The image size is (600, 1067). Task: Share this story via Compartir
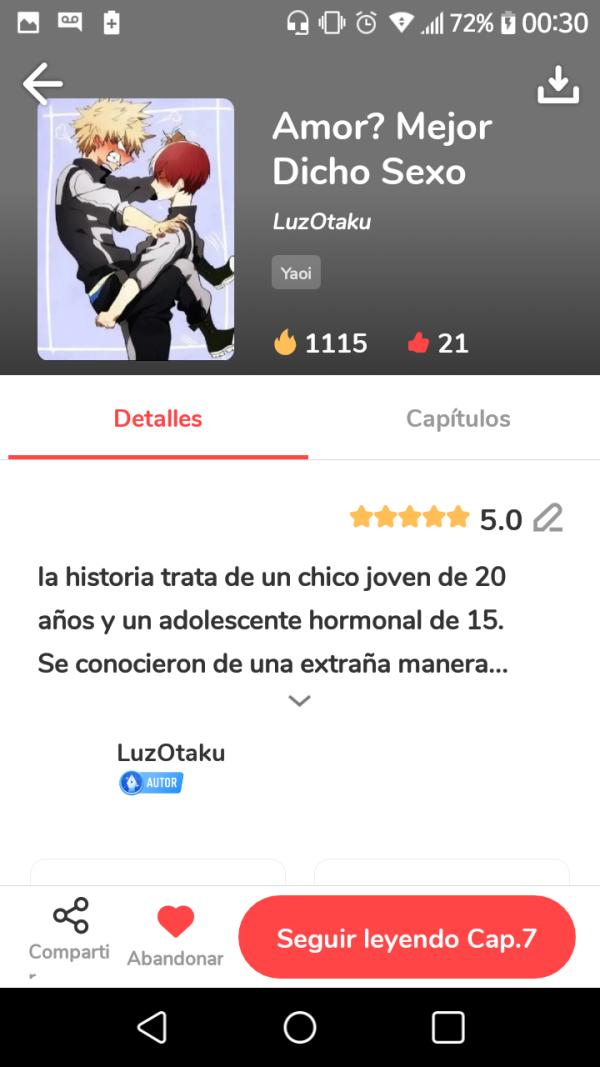click(70, 930)
